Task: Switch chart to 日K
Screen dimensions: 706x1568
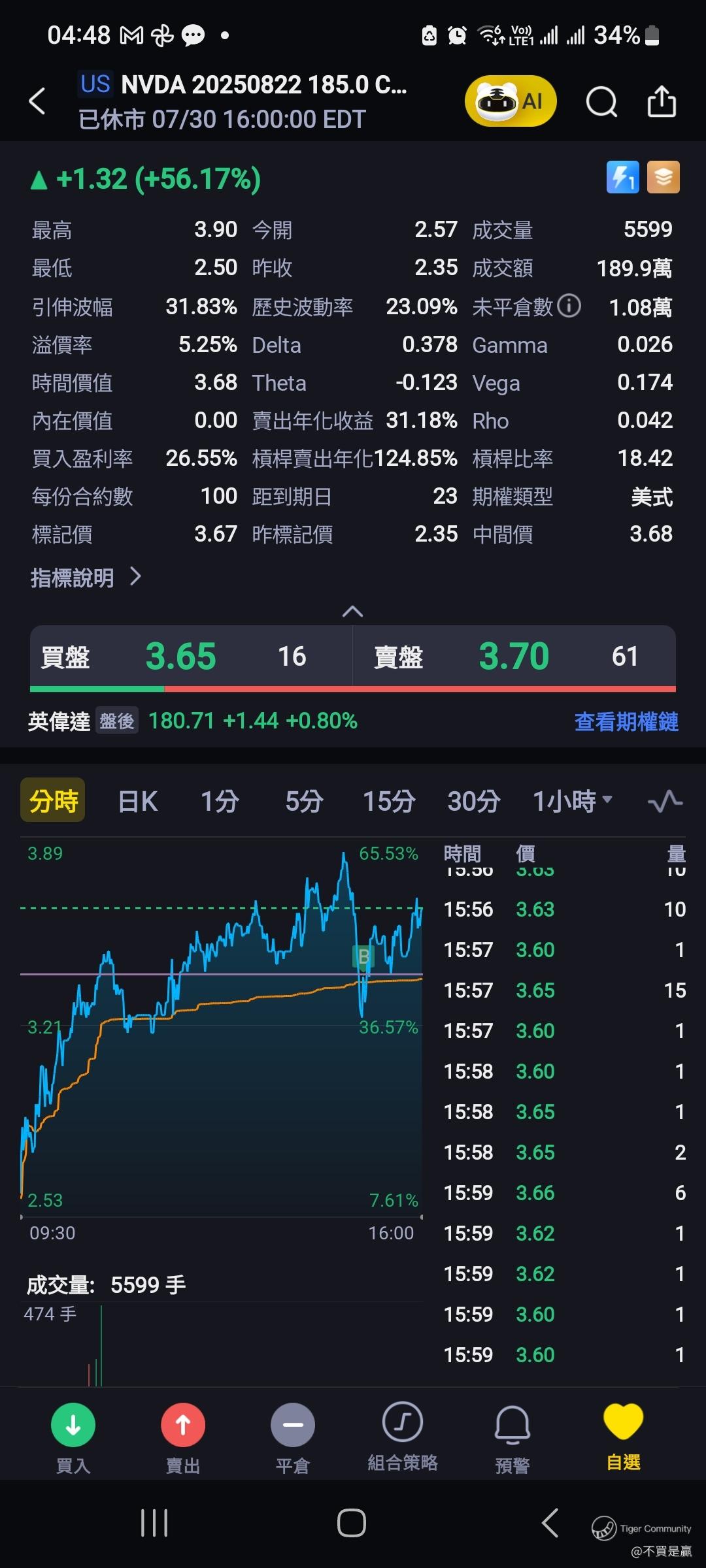Action: click(138, 801)
